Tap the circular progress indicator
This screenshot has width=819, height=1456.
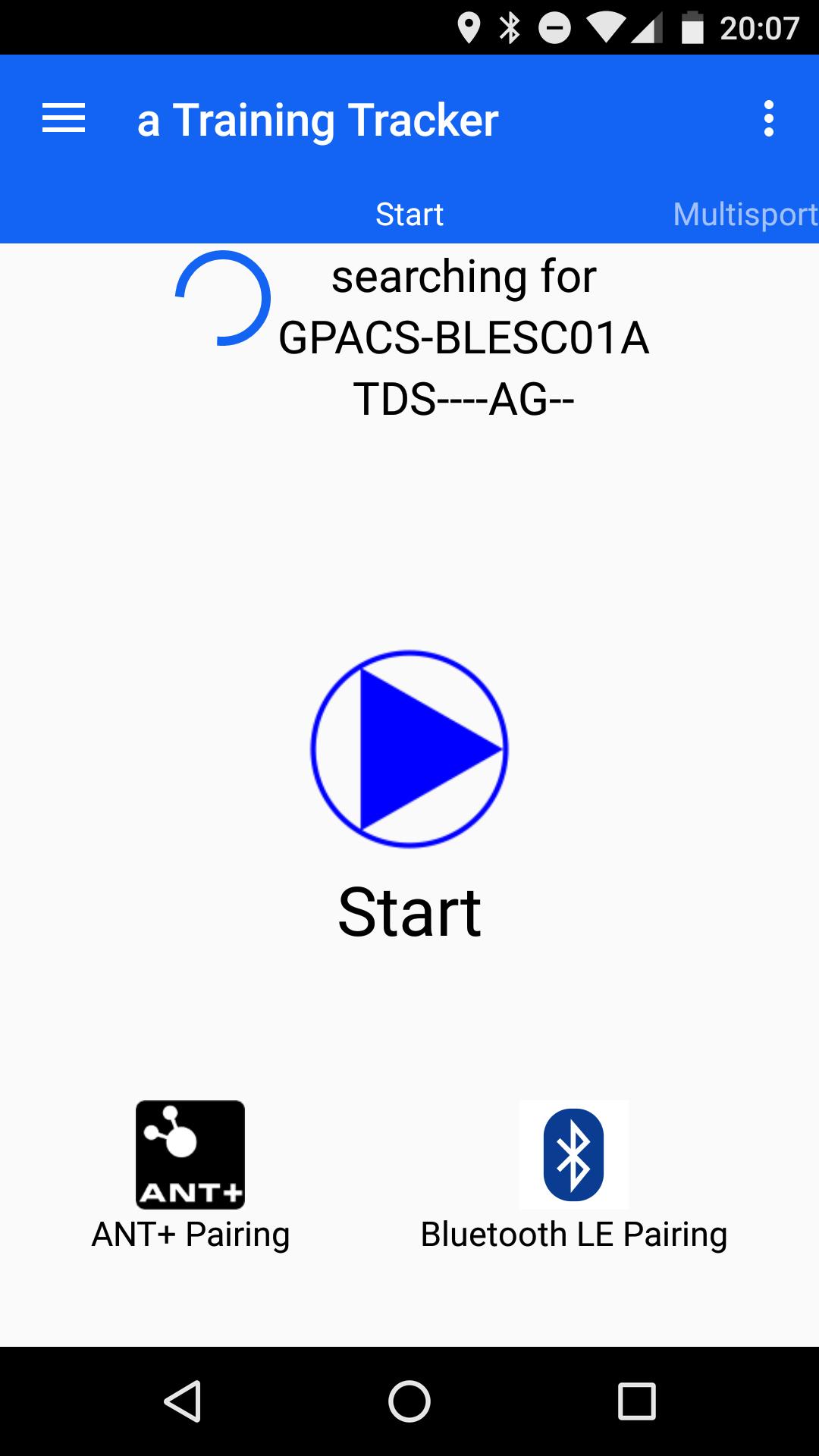pos(224,301)
